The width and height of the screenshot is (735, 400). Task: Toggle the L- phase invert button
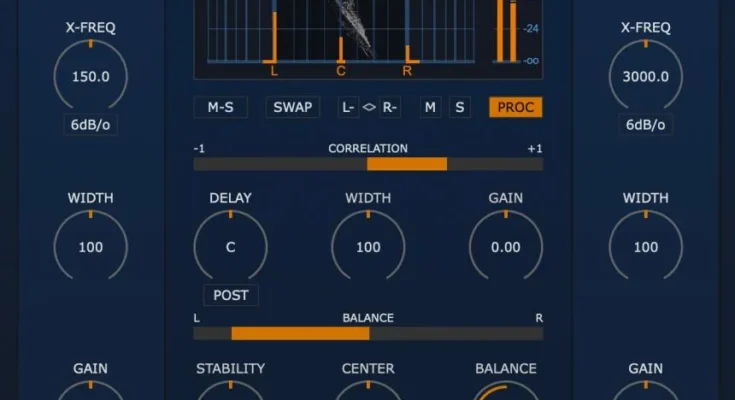point(349,107)
